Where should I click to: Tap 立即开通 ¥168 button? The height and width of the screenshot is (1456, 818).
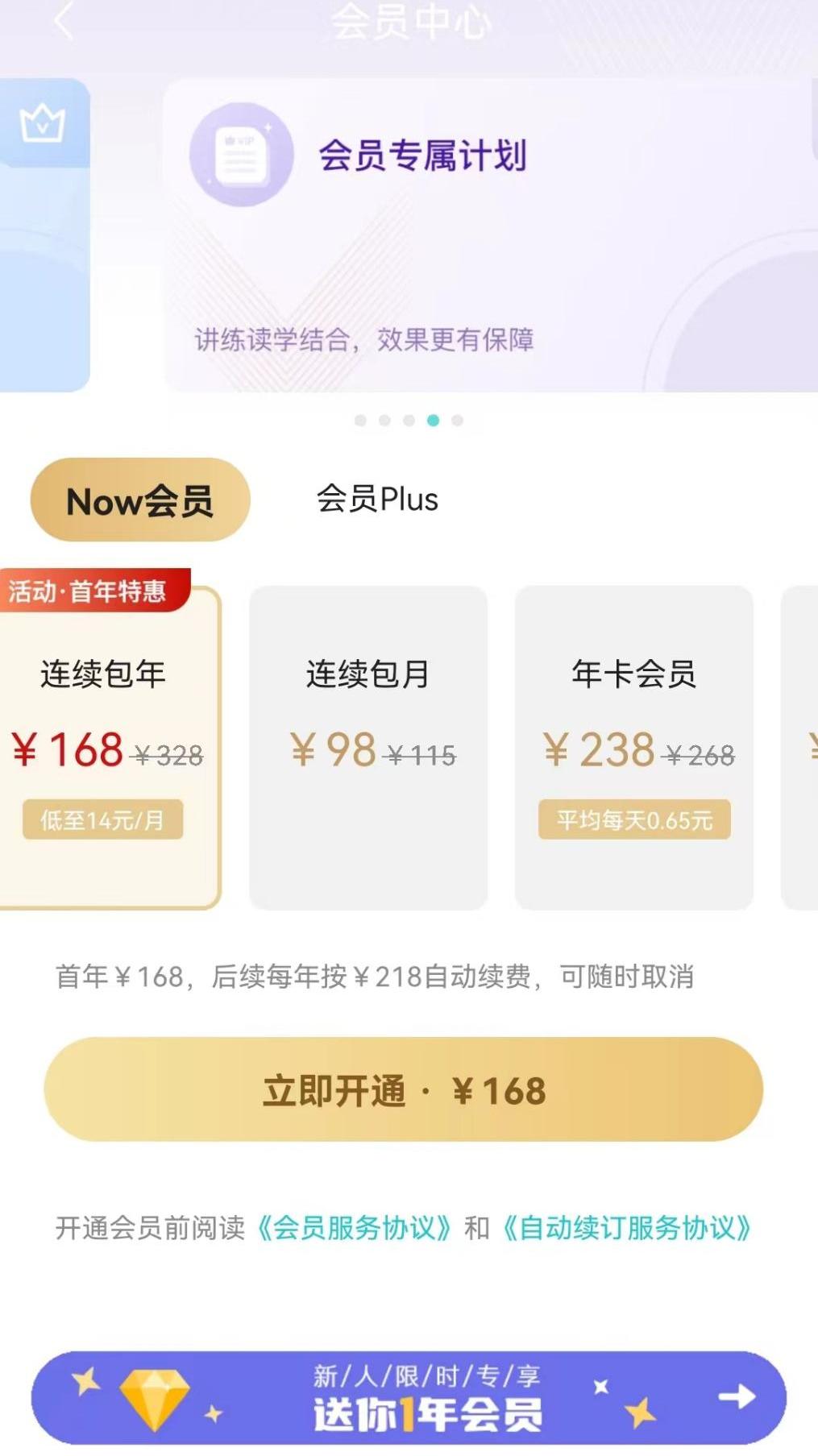[403, 1089]
